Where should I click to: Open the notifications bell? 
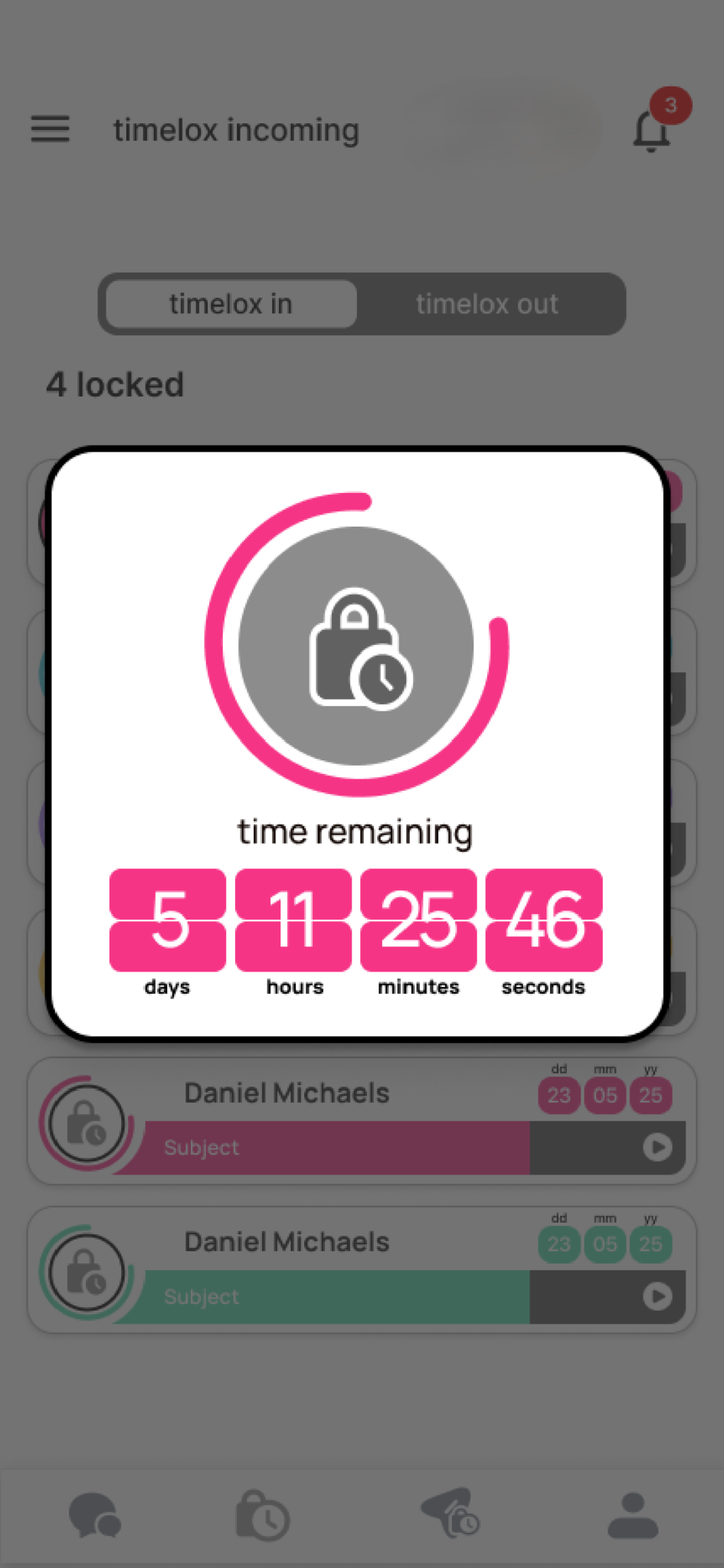pos(652,131)
